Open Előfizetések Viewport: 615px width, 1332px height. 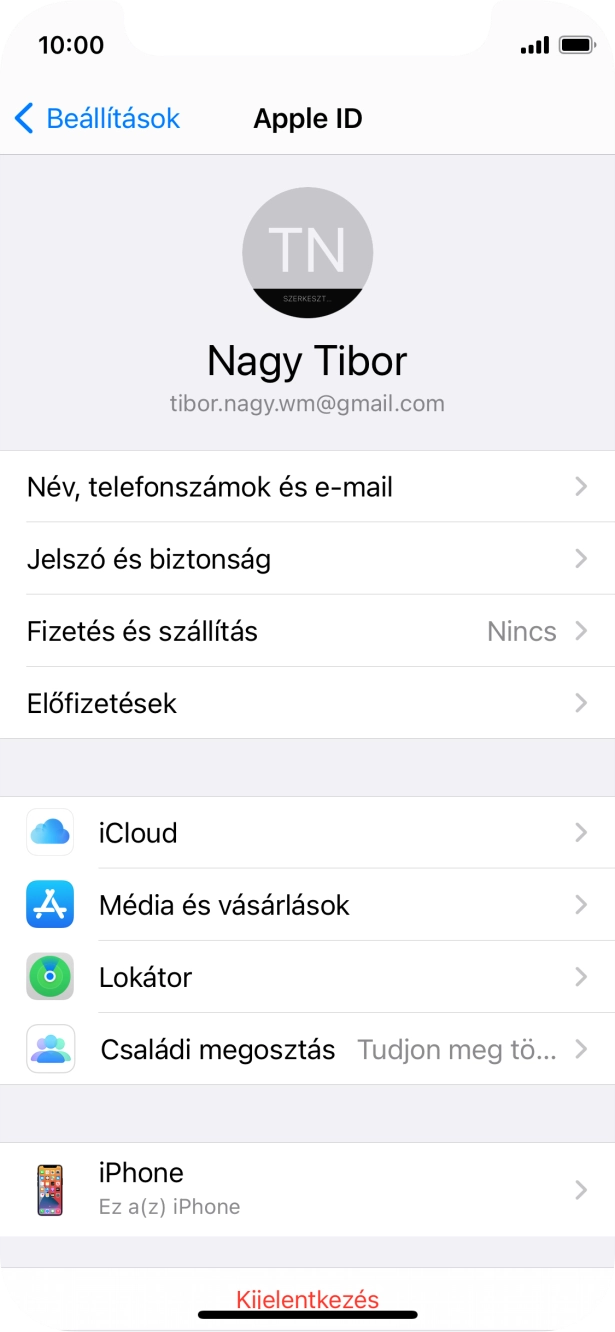pos(307,703)
